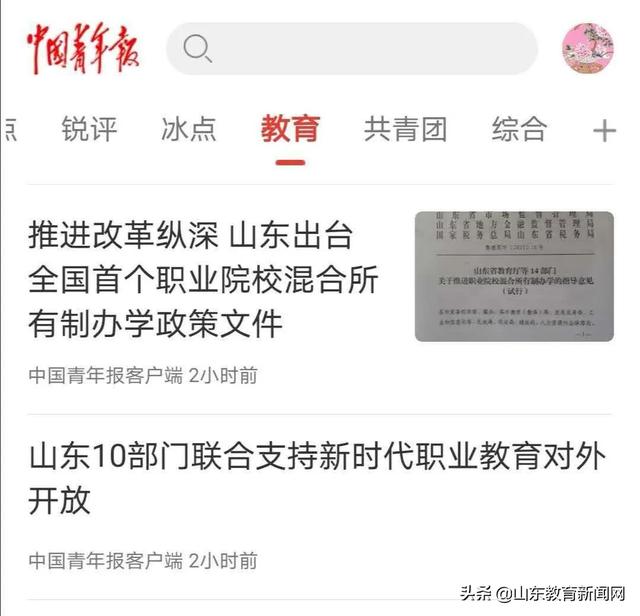Open article 山东10部门联合支持新时代职业教育对外开放
This screenshot has height=616, width=640.
(x=316, y=478)
